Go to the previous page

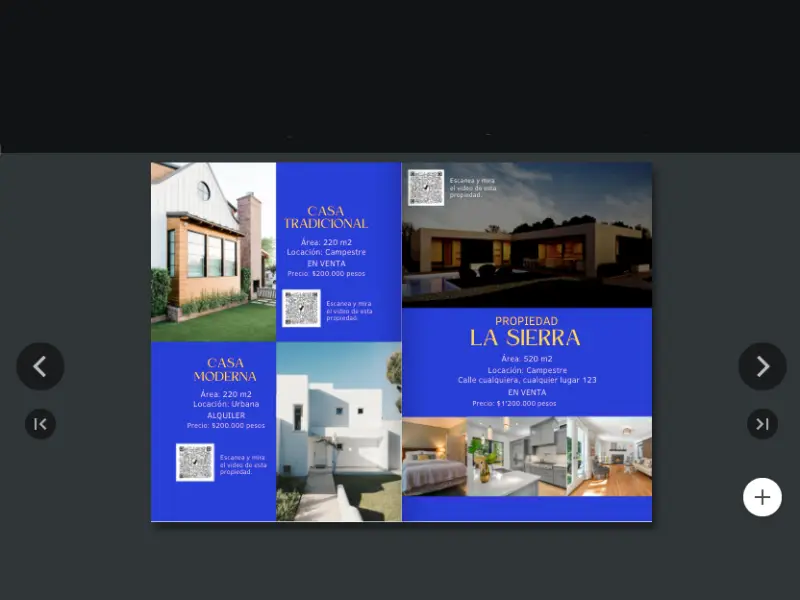click(40, 366)
